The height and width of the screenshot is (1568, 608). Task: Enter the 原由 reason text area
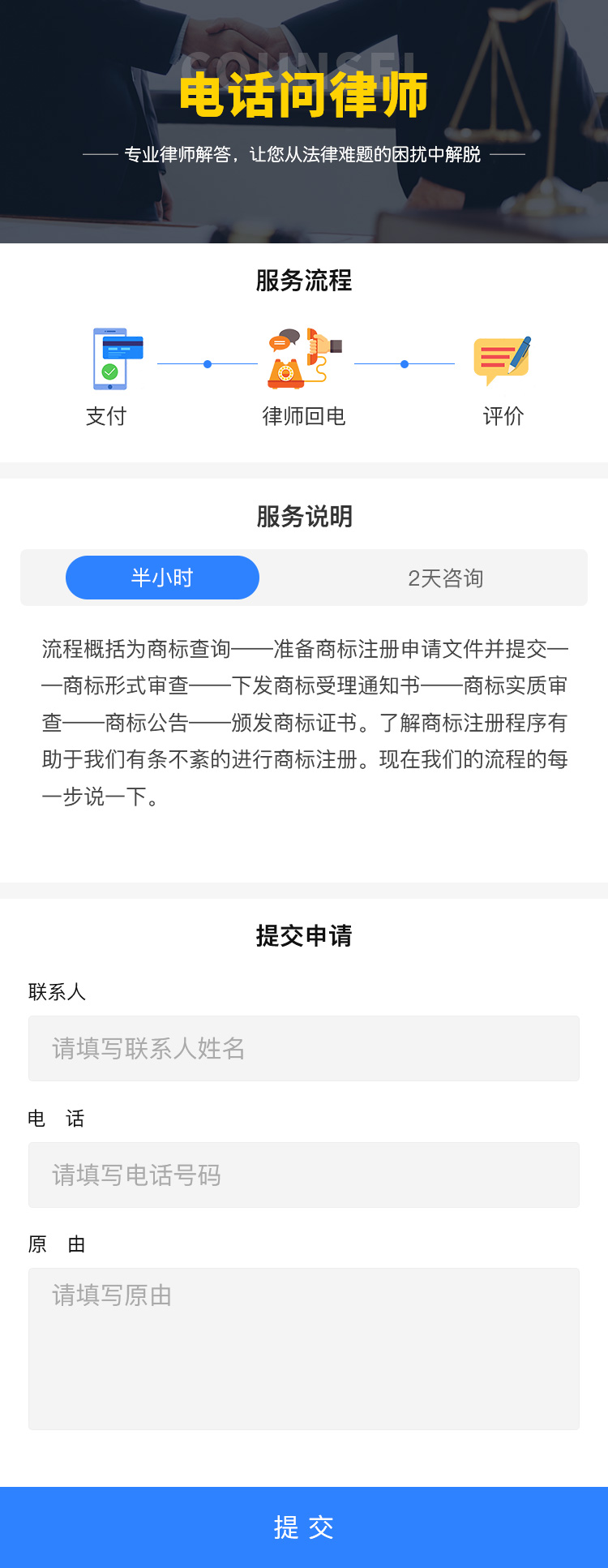pyautogui.click(x=304, y=1348)
